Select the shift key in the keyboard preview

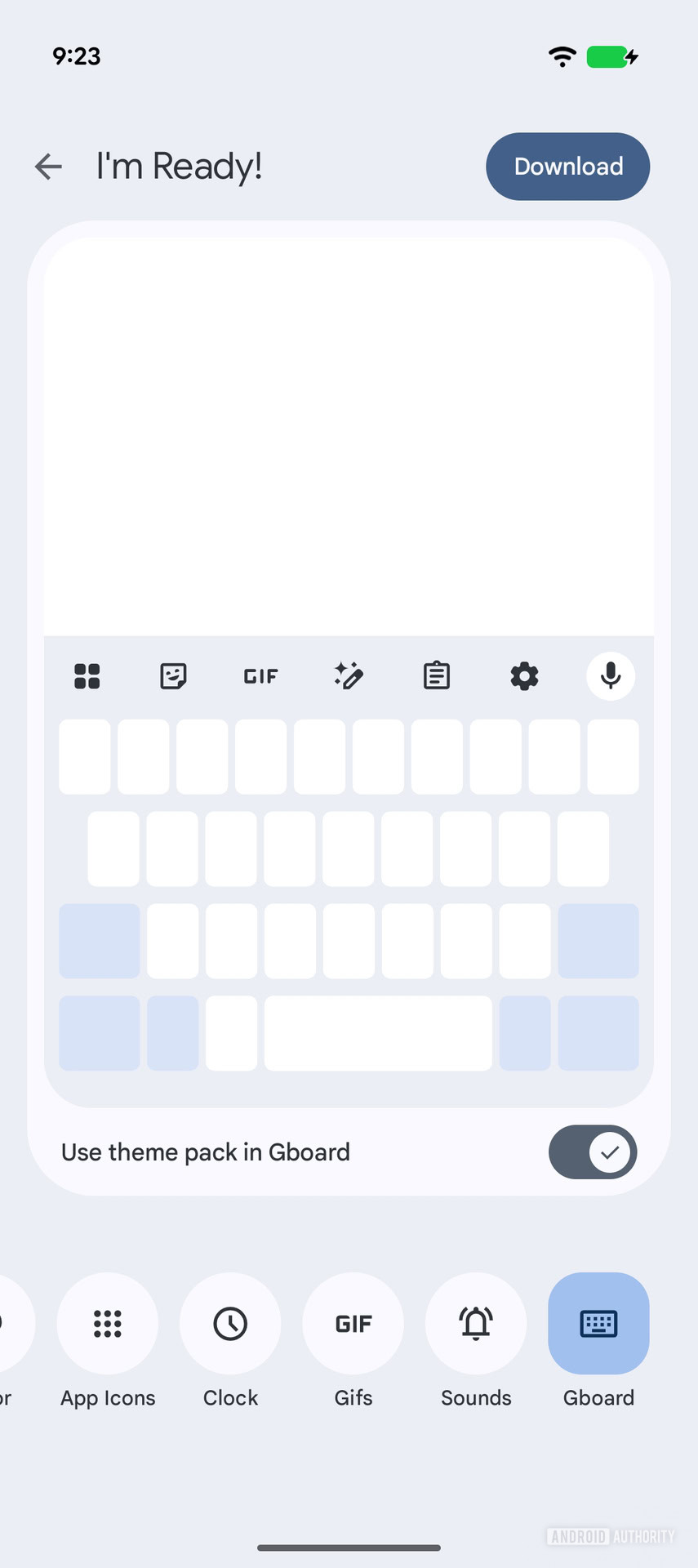pyautogui.click(x=99, y=941)
